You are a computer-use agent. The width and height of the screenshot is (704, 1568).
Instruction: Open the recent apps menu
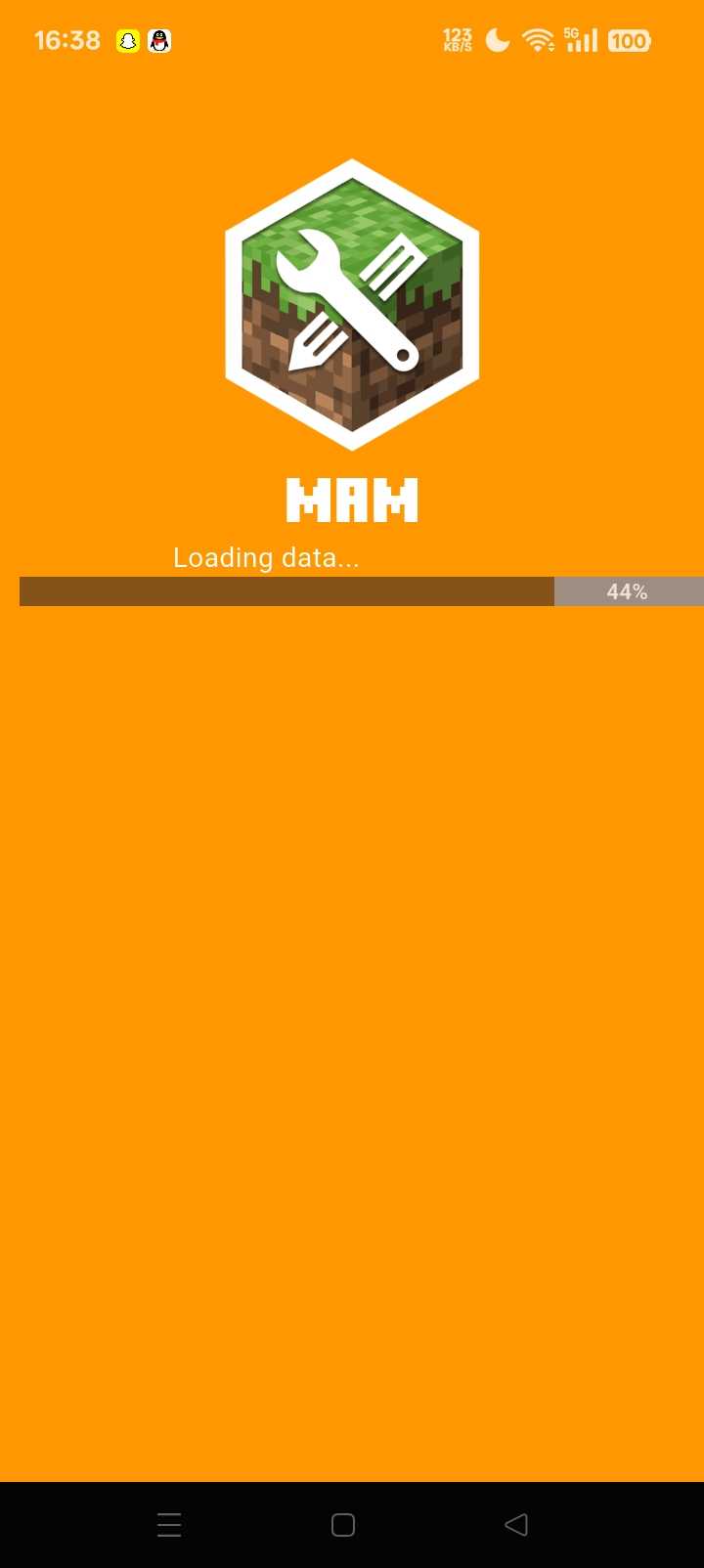click(169, 1524)
